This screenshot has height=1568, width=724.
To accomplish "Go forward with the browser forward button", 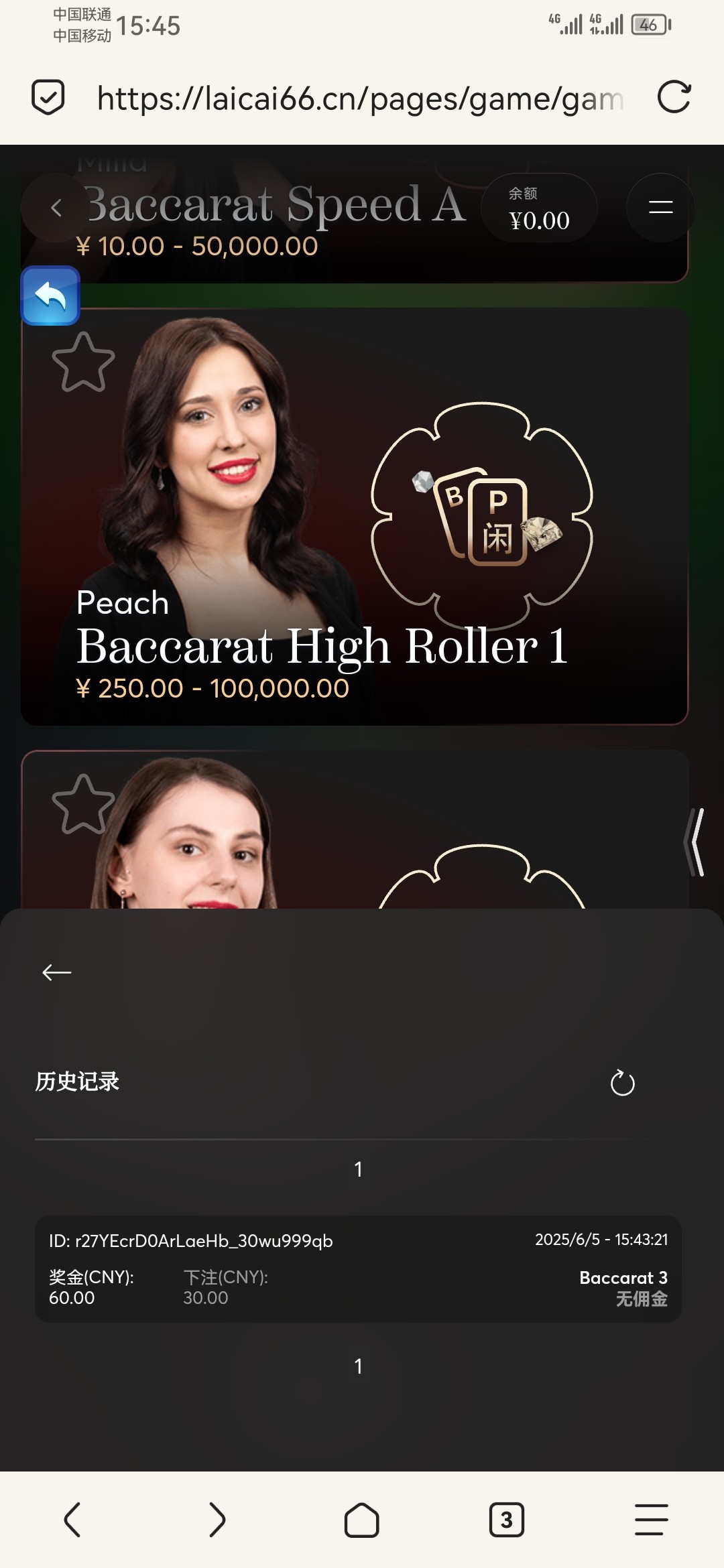I will click(217, 1519).
